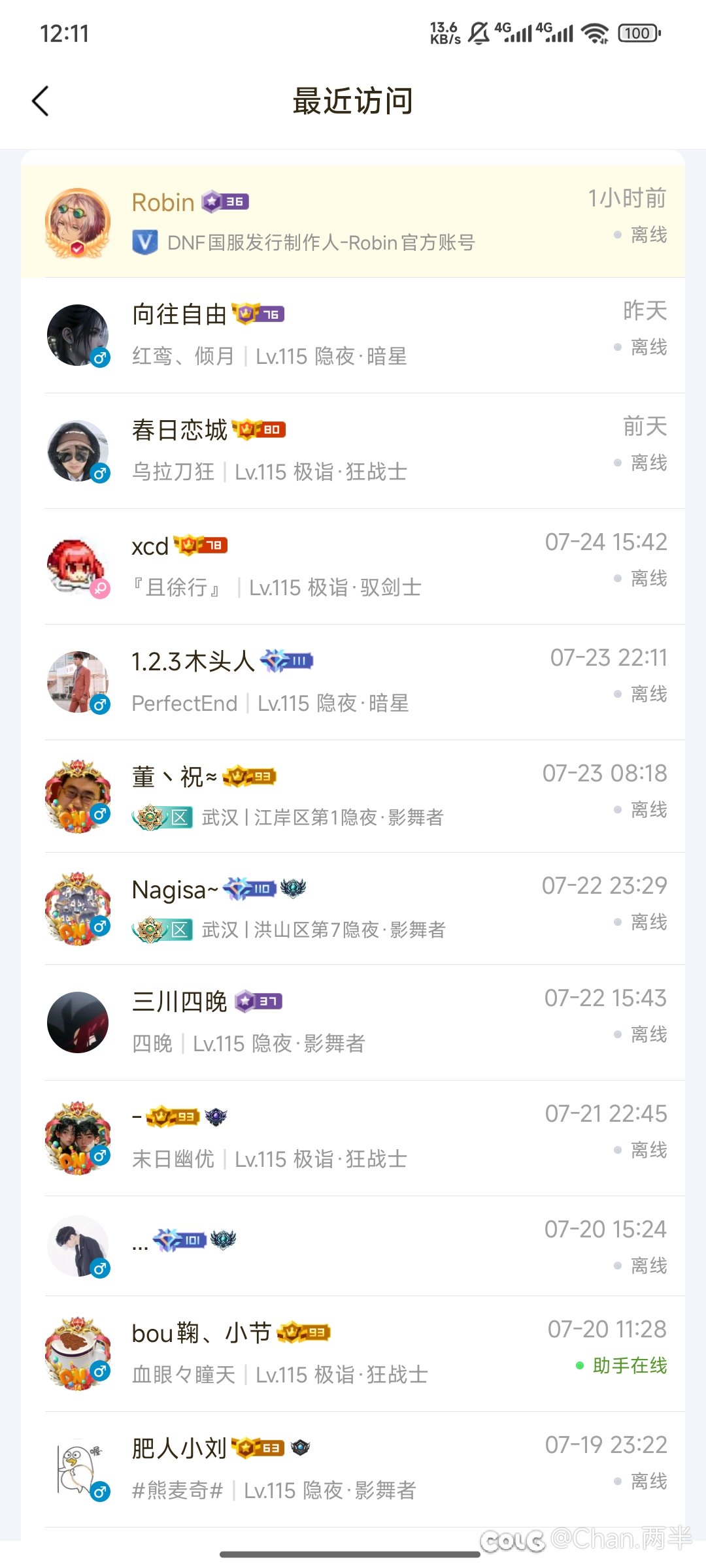View Nagisa~ profile row

click(x=353, y=908)
